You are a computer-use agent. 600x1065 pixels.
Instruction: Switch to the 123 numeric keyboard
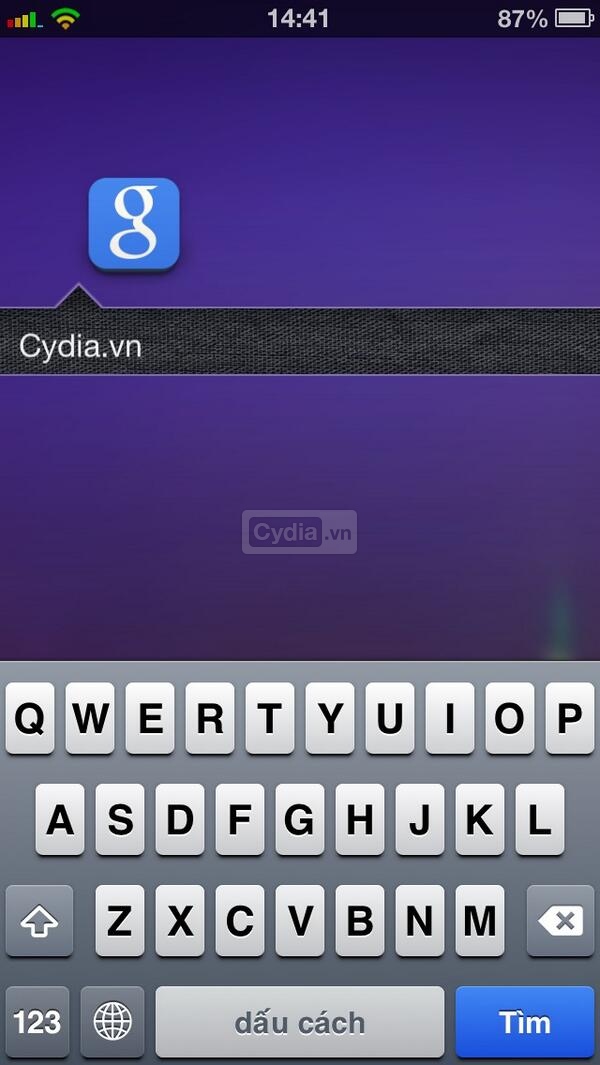click(37, 1021)
